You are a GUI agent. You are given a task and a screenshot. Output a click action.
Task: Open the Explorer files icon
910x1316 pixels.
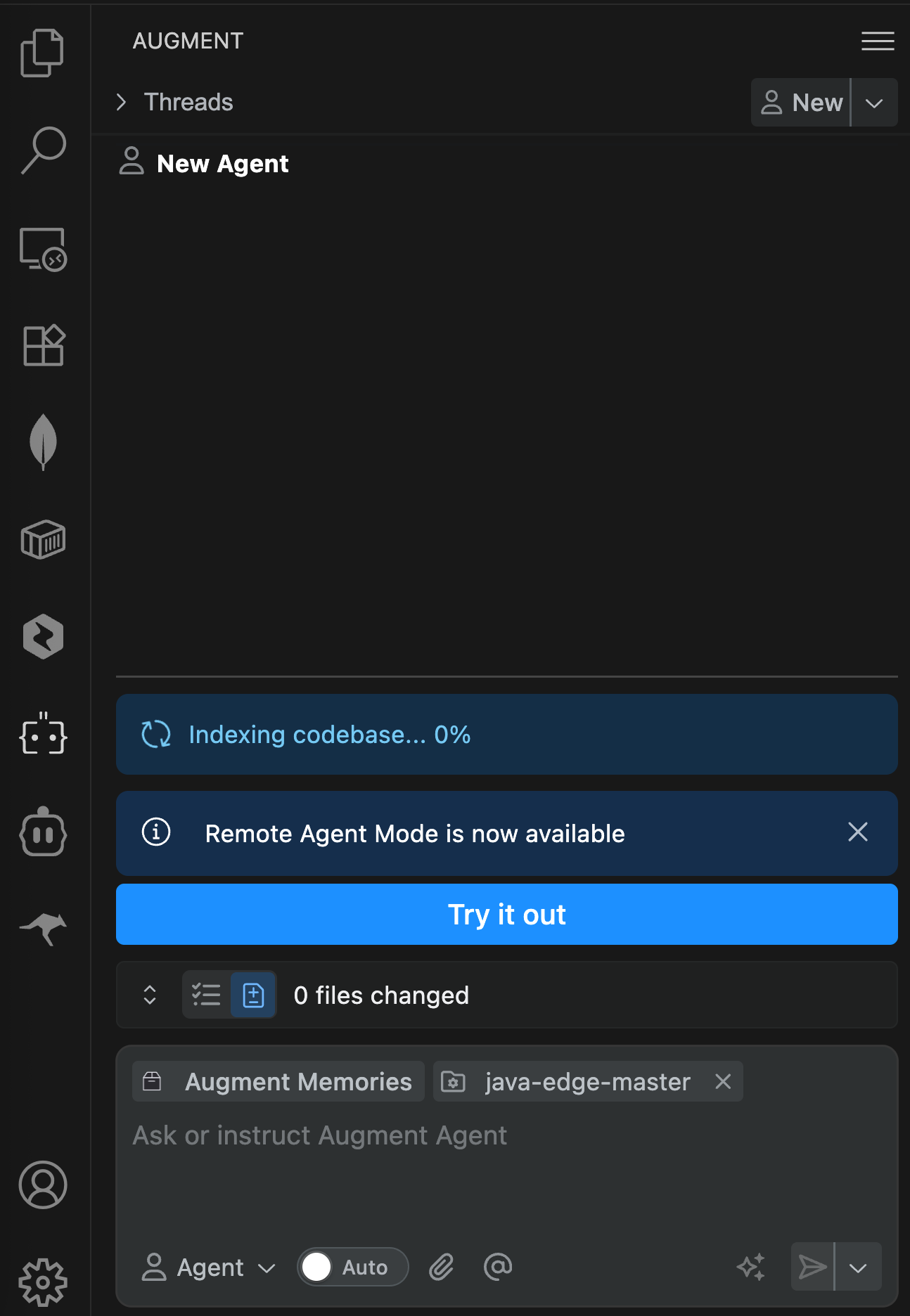pos(42,53)
